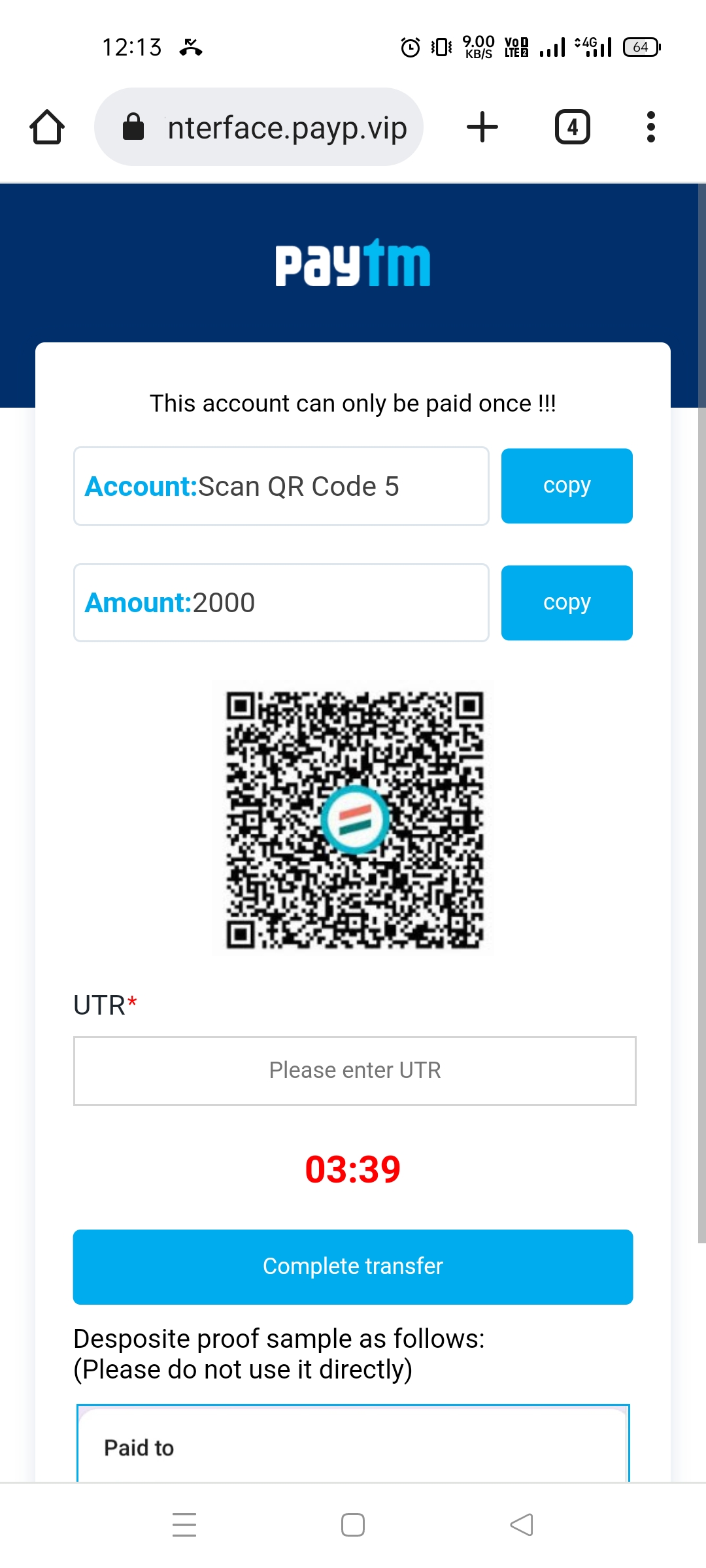Tap the browser home icon
706x1568 pixels.
click(x=47, y=127)
